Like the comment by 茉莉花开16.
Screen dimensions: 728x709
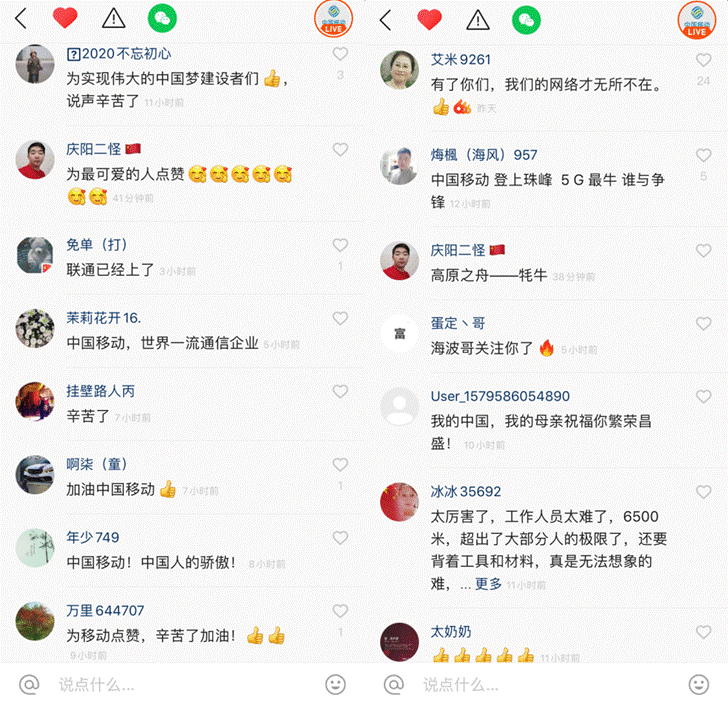[340, 319]
